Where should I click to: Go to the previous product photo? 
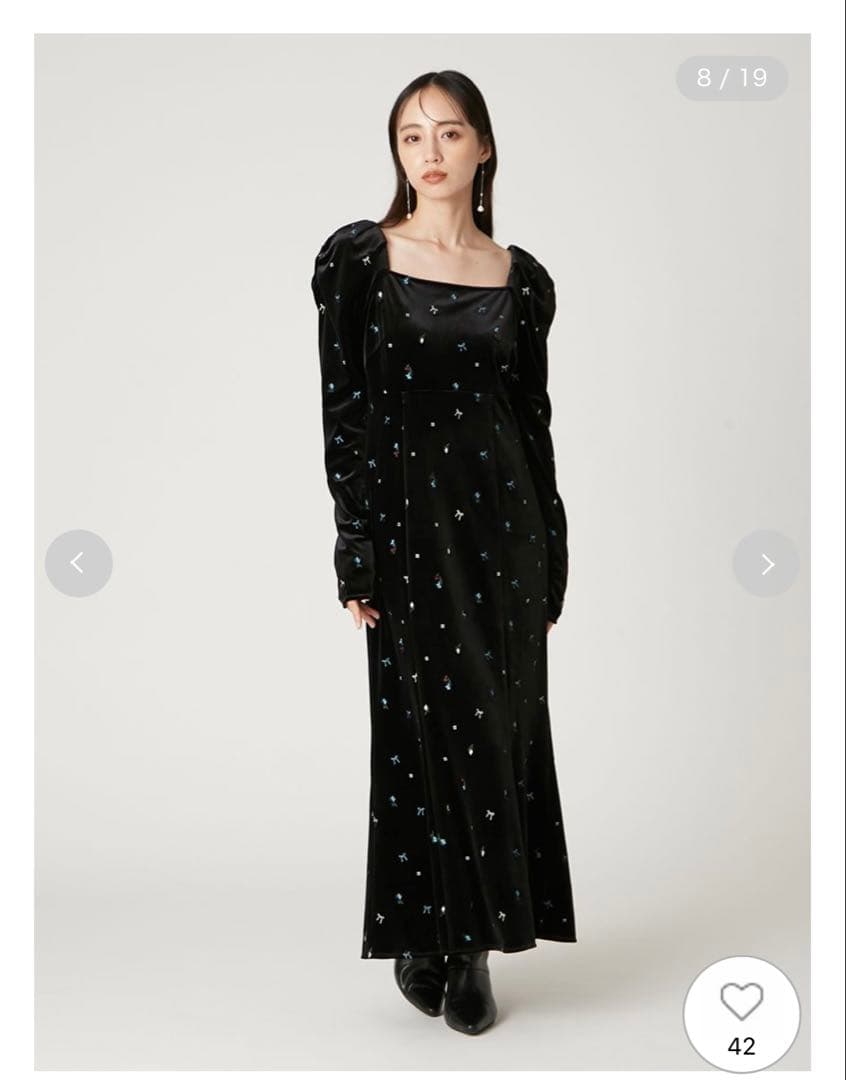tap(78, 563)
